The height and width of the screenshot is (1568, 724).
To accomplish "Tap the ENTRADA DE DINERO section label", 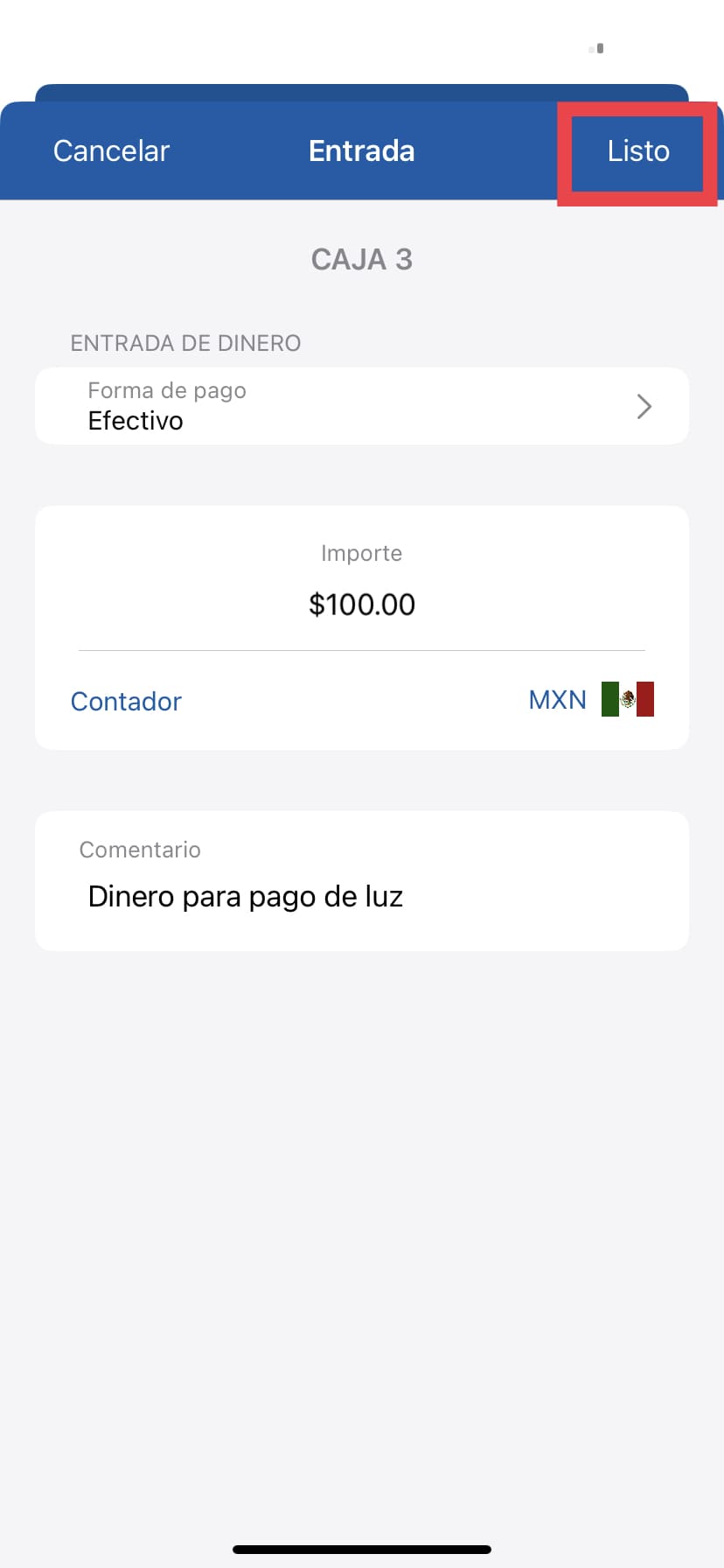I will 185,343.
